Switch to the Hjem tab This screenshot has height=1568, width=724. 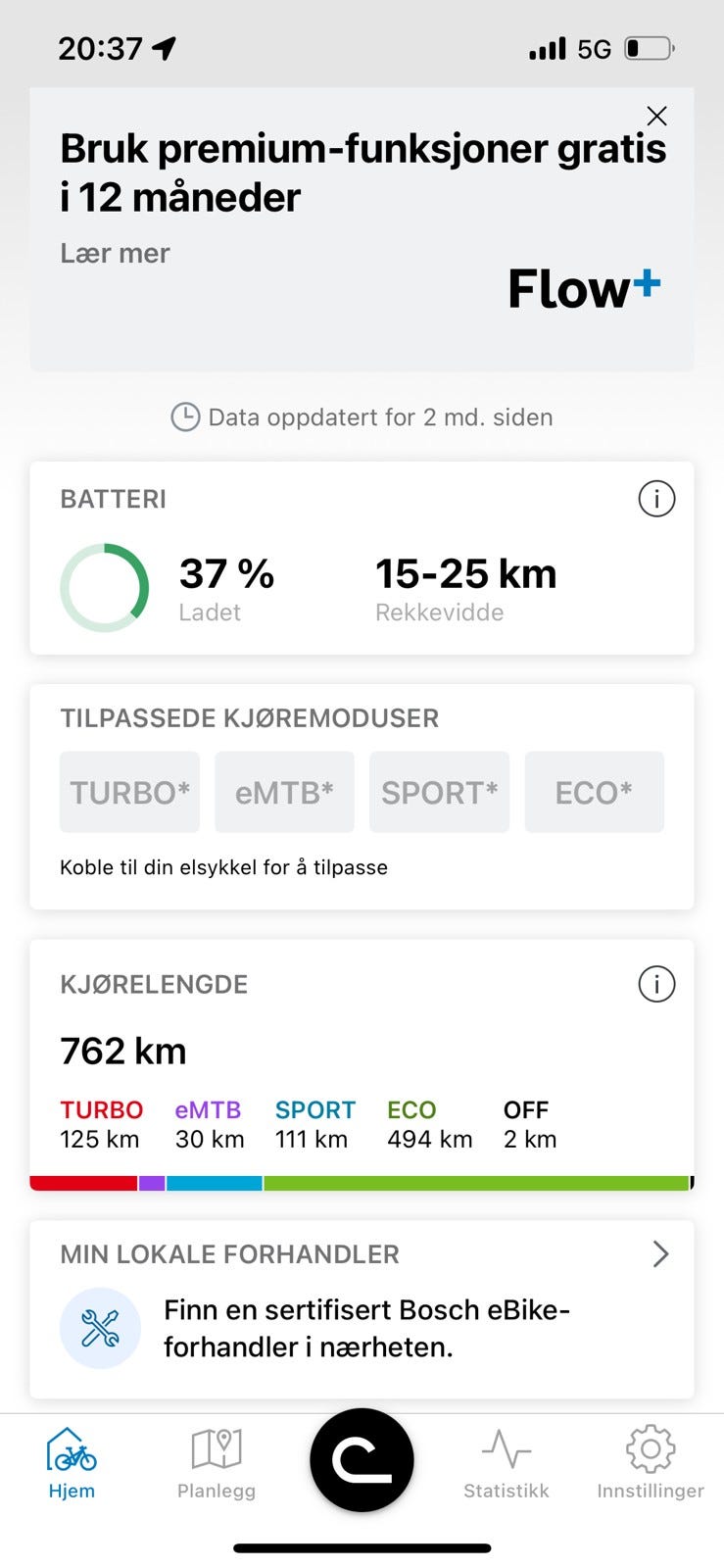(x=72, y=1463)
